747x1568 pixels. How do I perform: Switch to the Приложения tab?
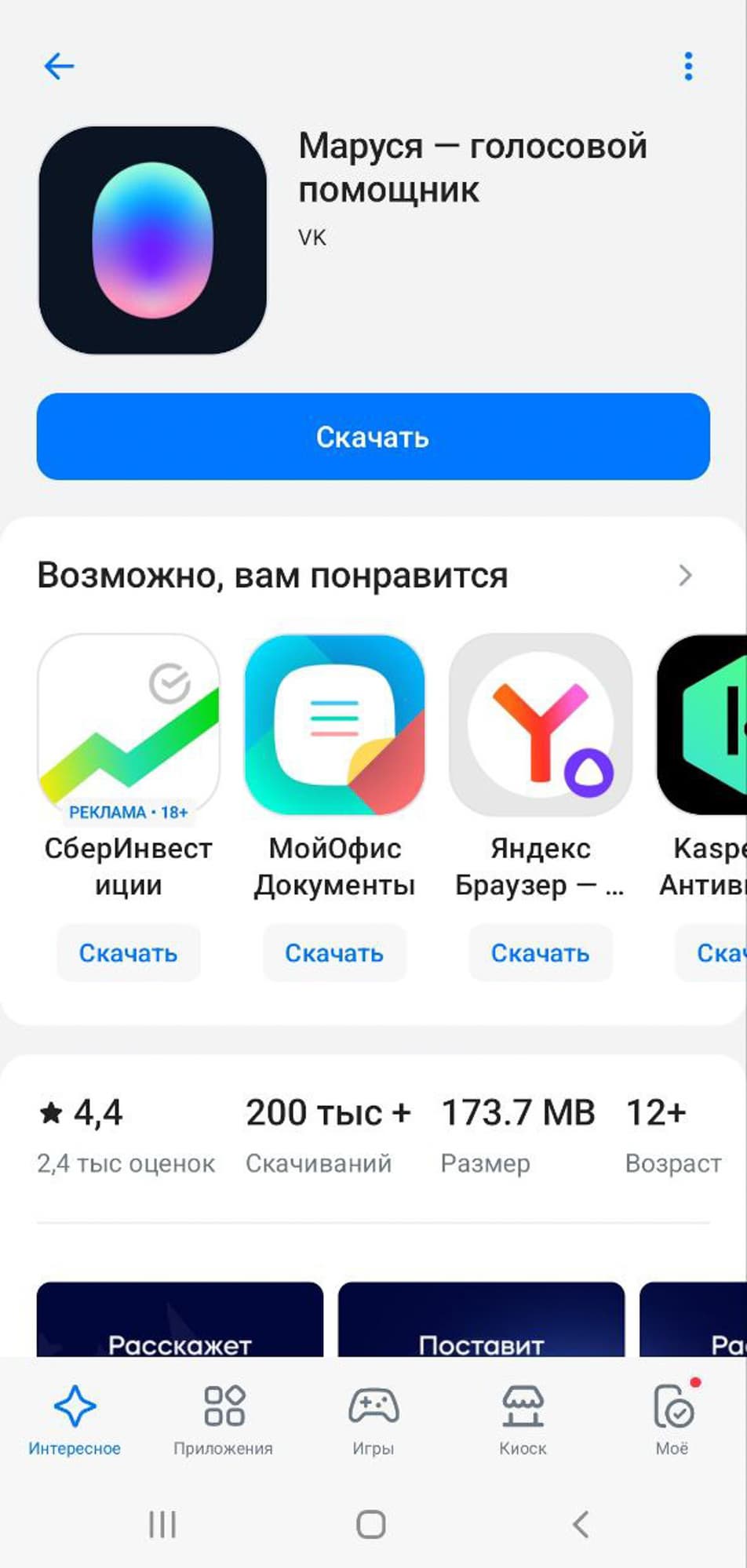(224, 1420)
